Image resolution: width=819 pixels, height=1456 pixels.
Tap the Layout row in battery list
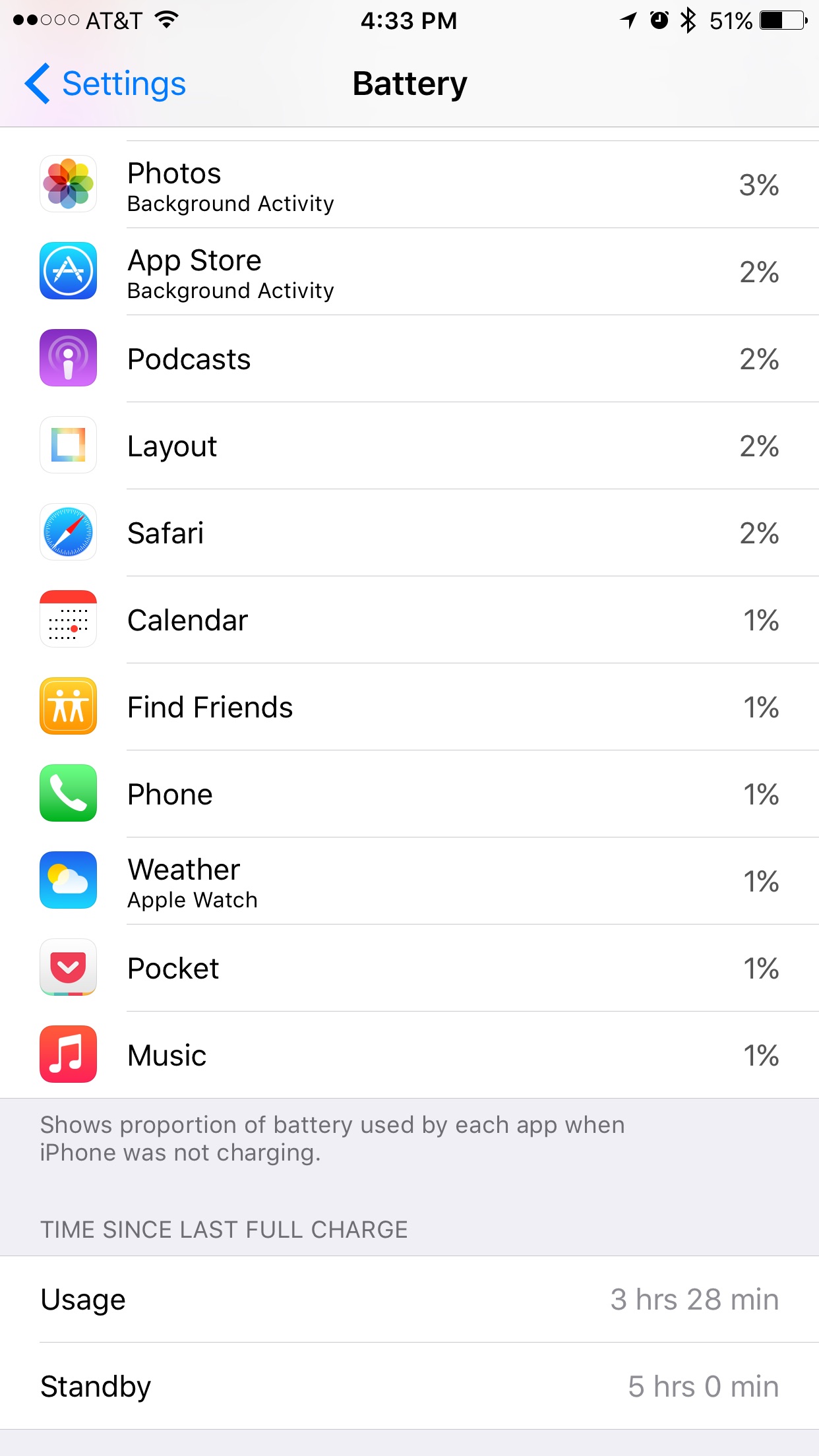tap(409, 446)
